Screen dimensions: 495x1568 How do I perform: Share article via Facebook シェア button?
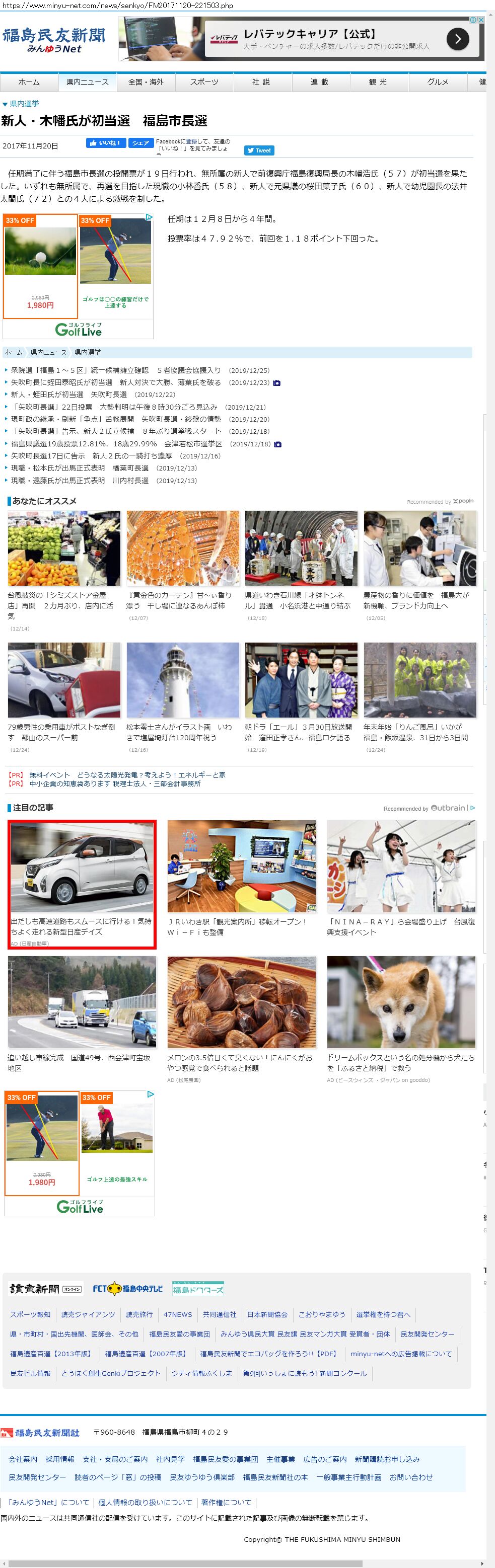(x=140, y=143)
